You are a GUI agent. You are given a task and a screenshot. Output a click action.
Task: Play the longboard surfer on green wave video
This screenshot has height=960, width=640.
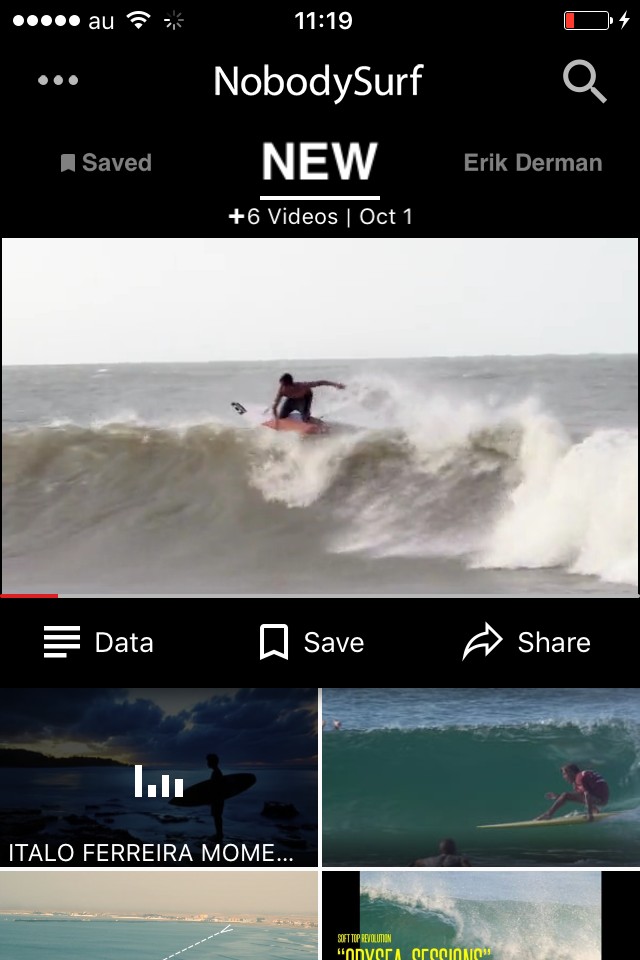(x=481, y=777)
